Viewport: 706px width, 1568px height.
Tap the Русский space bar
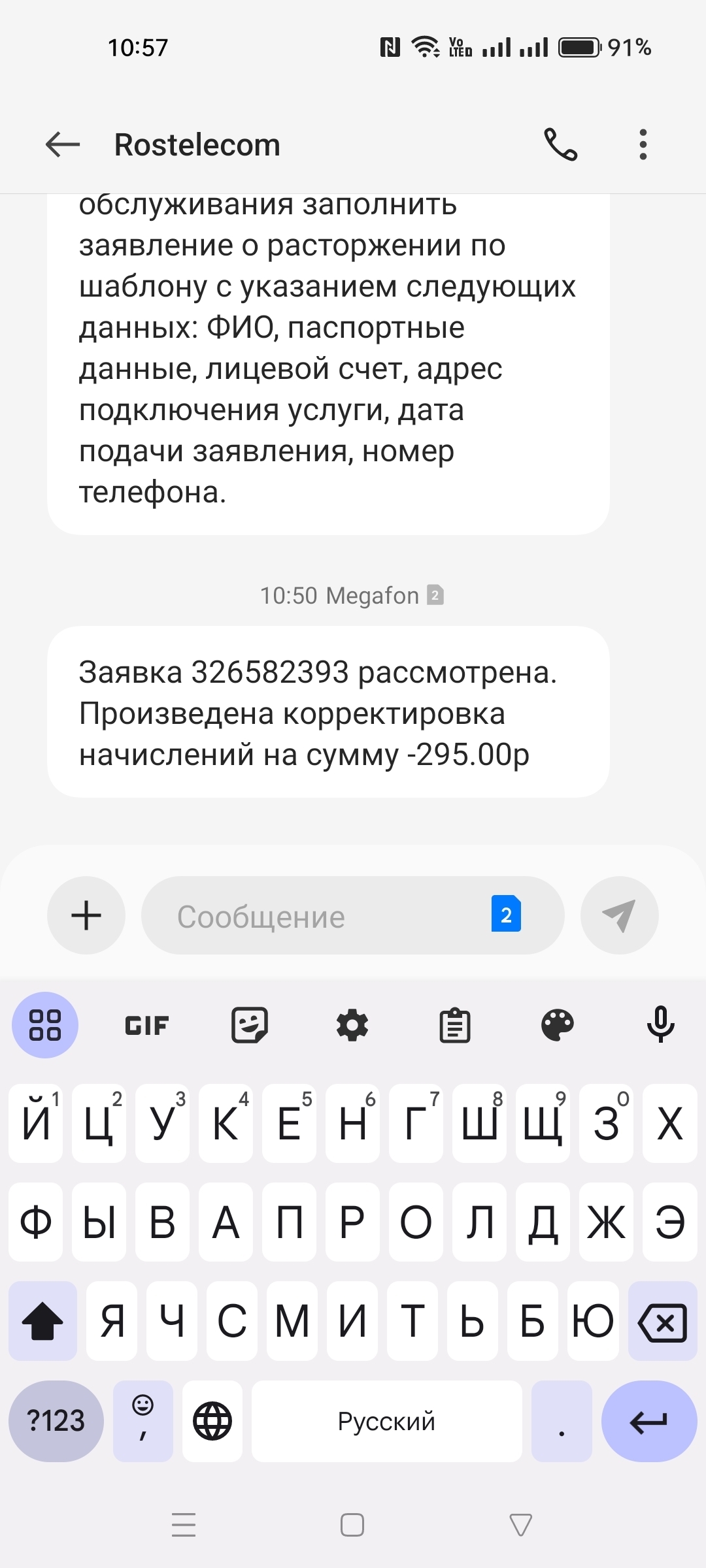tap(386, 1421)
